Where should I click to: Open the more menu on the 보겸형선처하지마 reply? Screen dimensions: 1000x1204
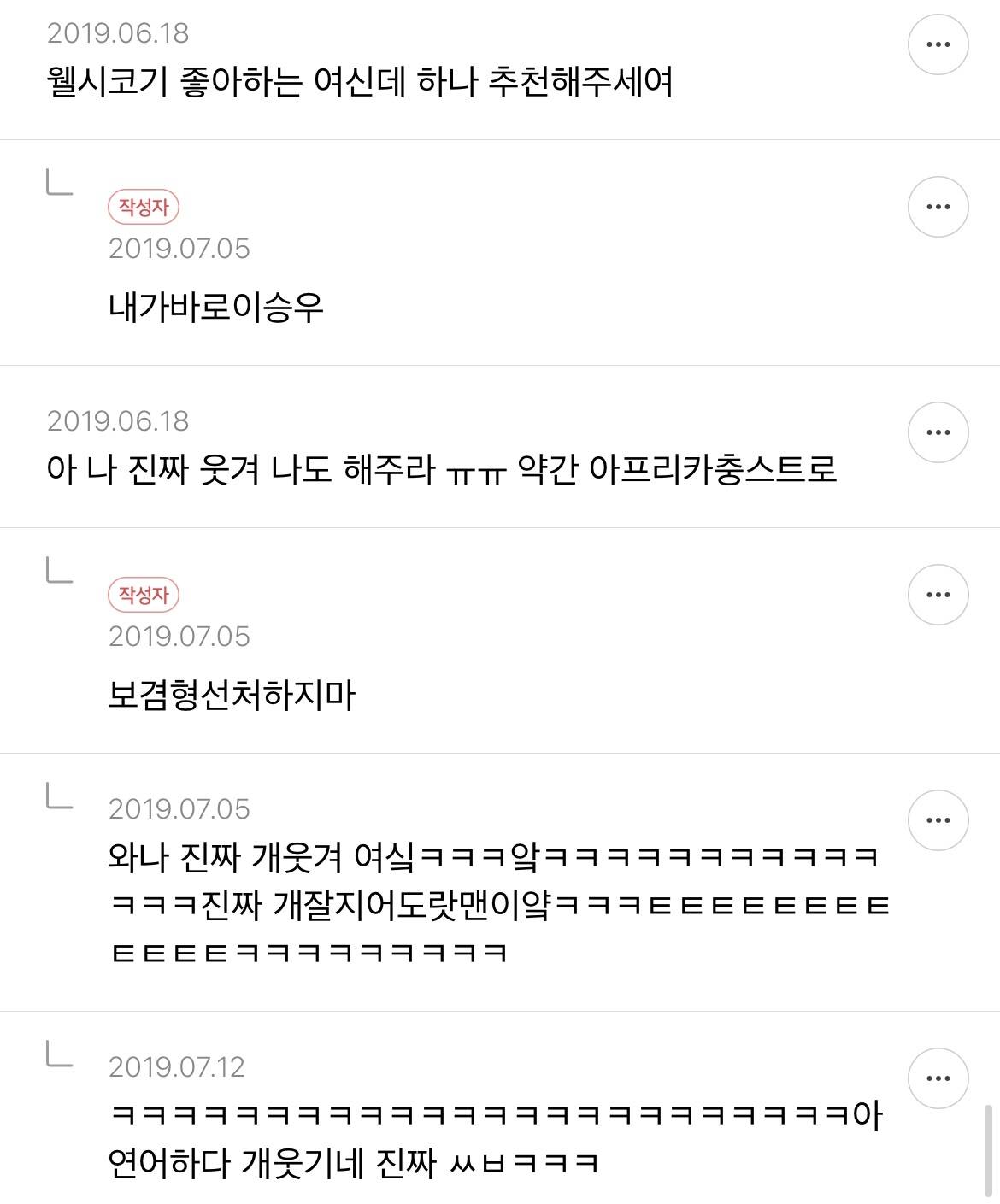940,595
